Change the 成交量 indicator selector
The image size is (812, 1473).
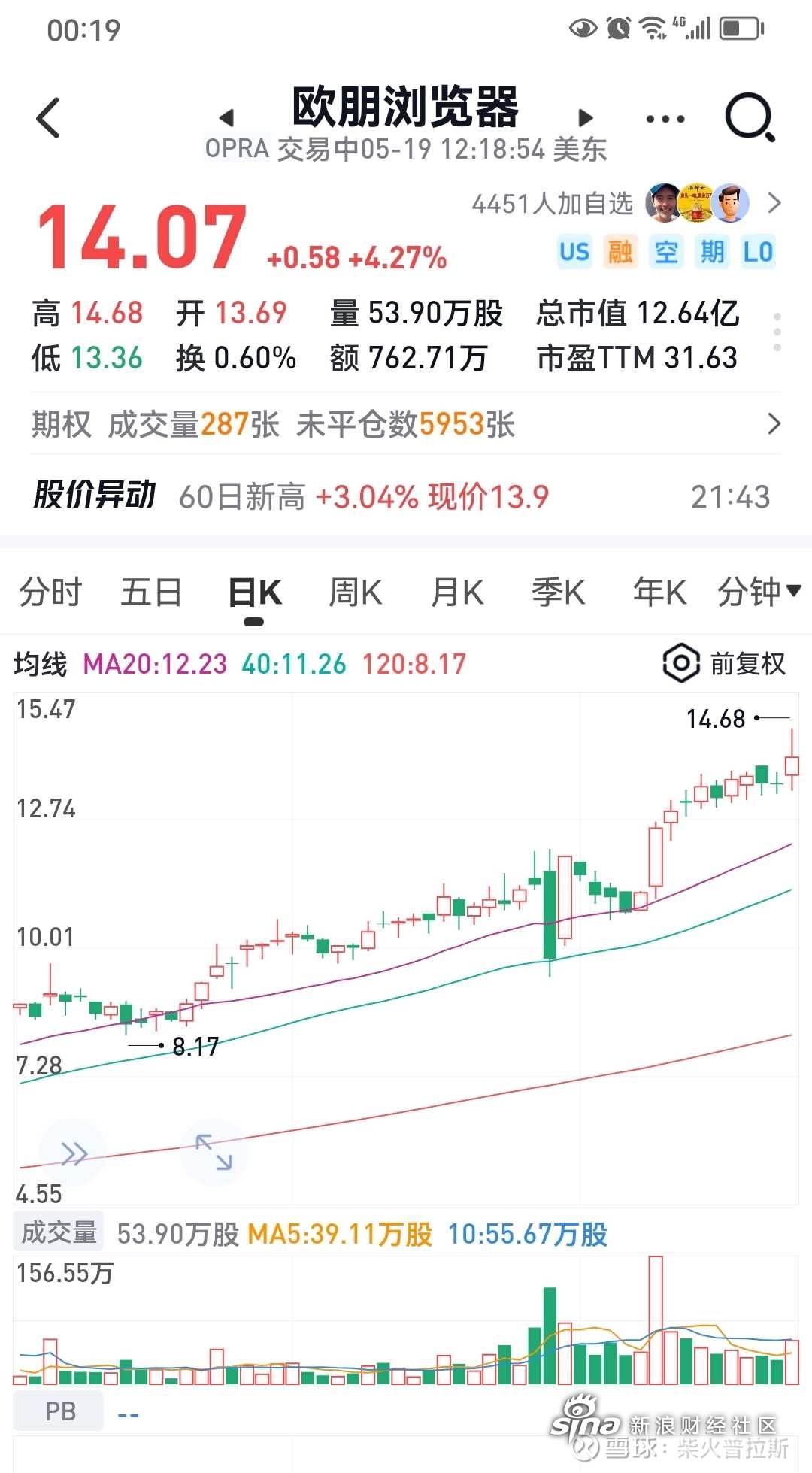(59, 1233)
